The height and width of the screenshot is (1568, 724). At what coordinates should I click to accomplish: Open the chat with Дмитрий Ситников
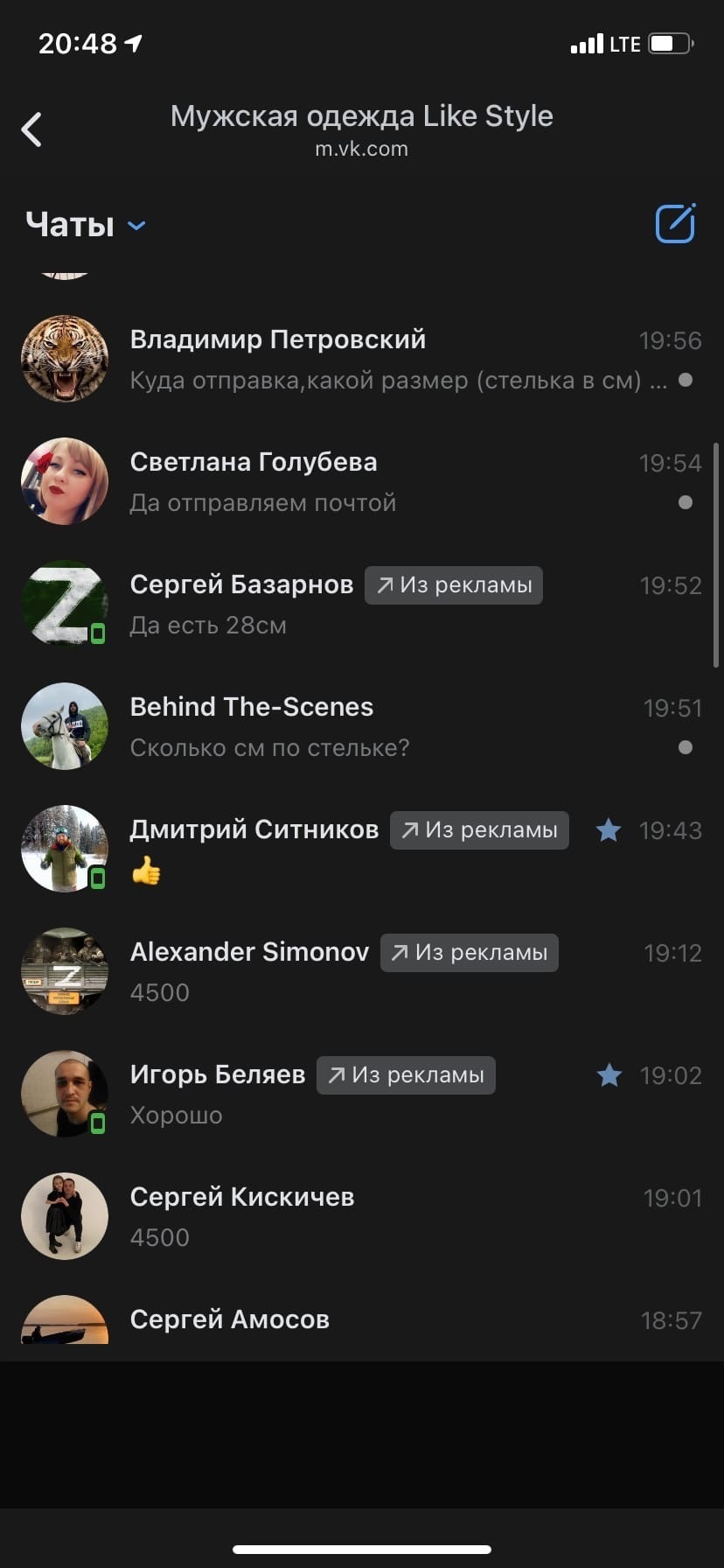[x=362, y=849]
